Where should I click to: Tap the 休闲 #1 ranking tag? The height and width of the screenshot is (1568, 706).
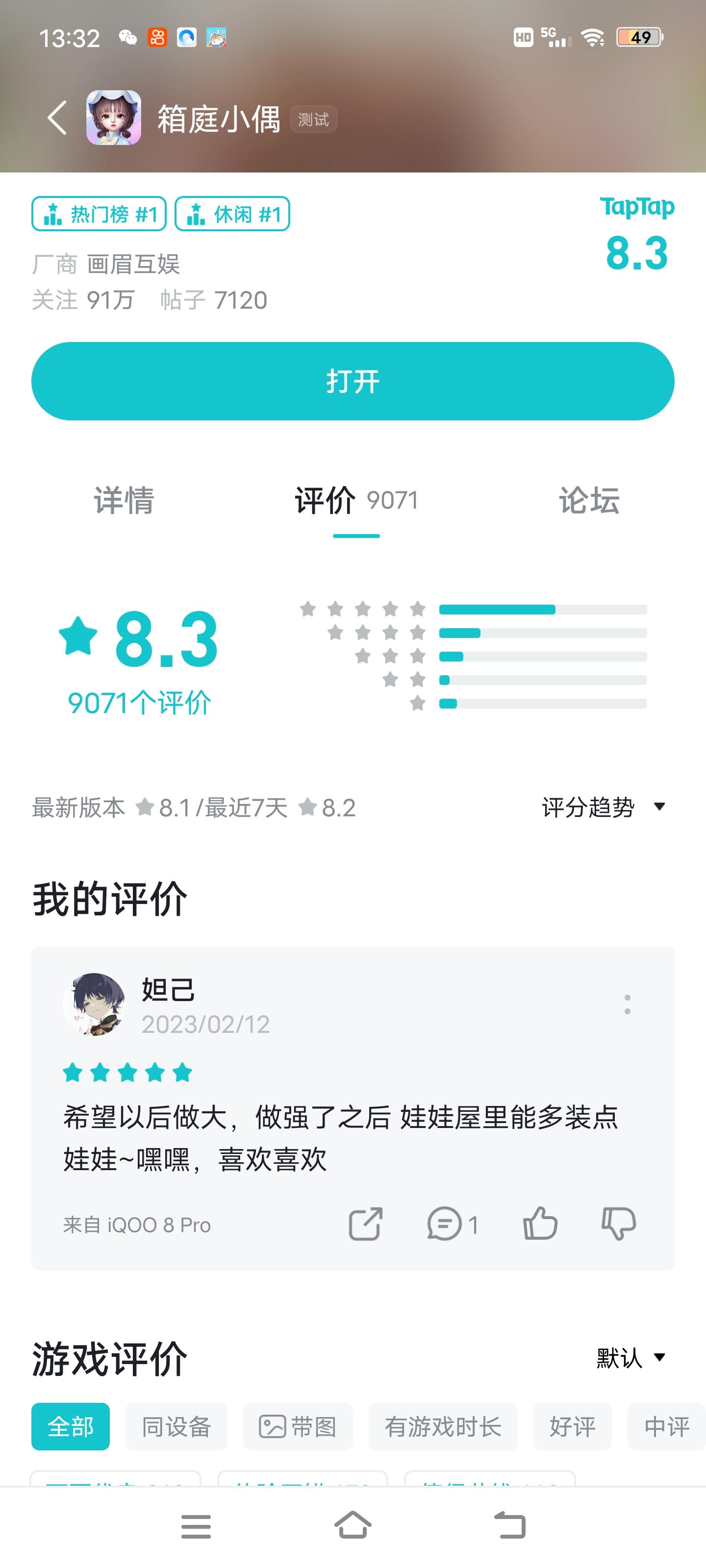point(233,214)
